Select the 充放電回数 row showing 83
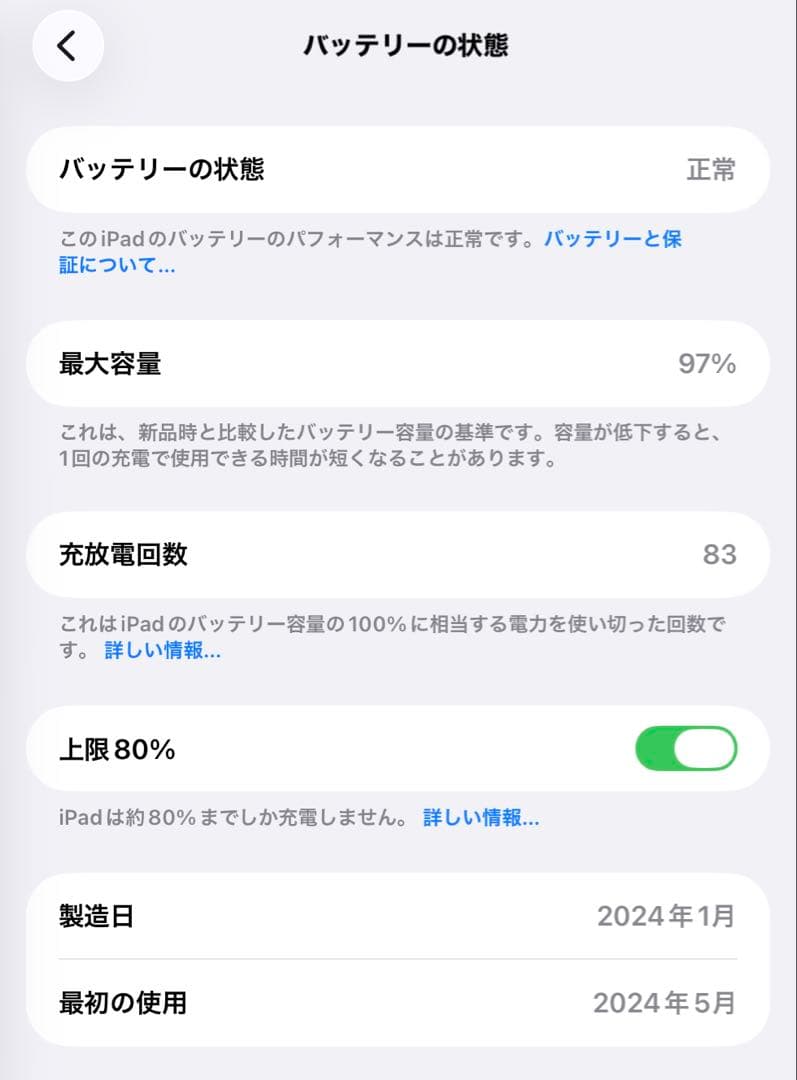 pos(398,555)
